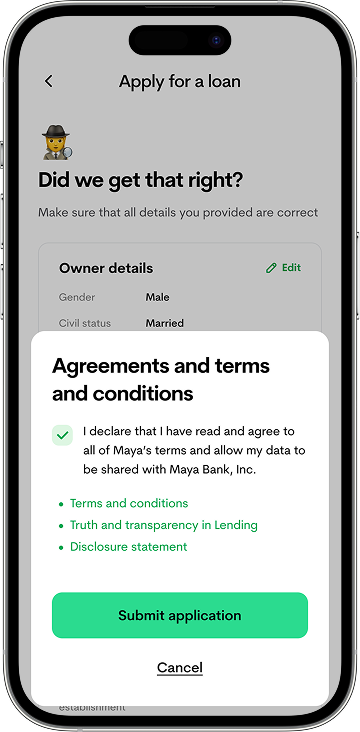Open the Terms and conditions link
This screenshot has height=732, width=360.
click(x=129, y=503)
